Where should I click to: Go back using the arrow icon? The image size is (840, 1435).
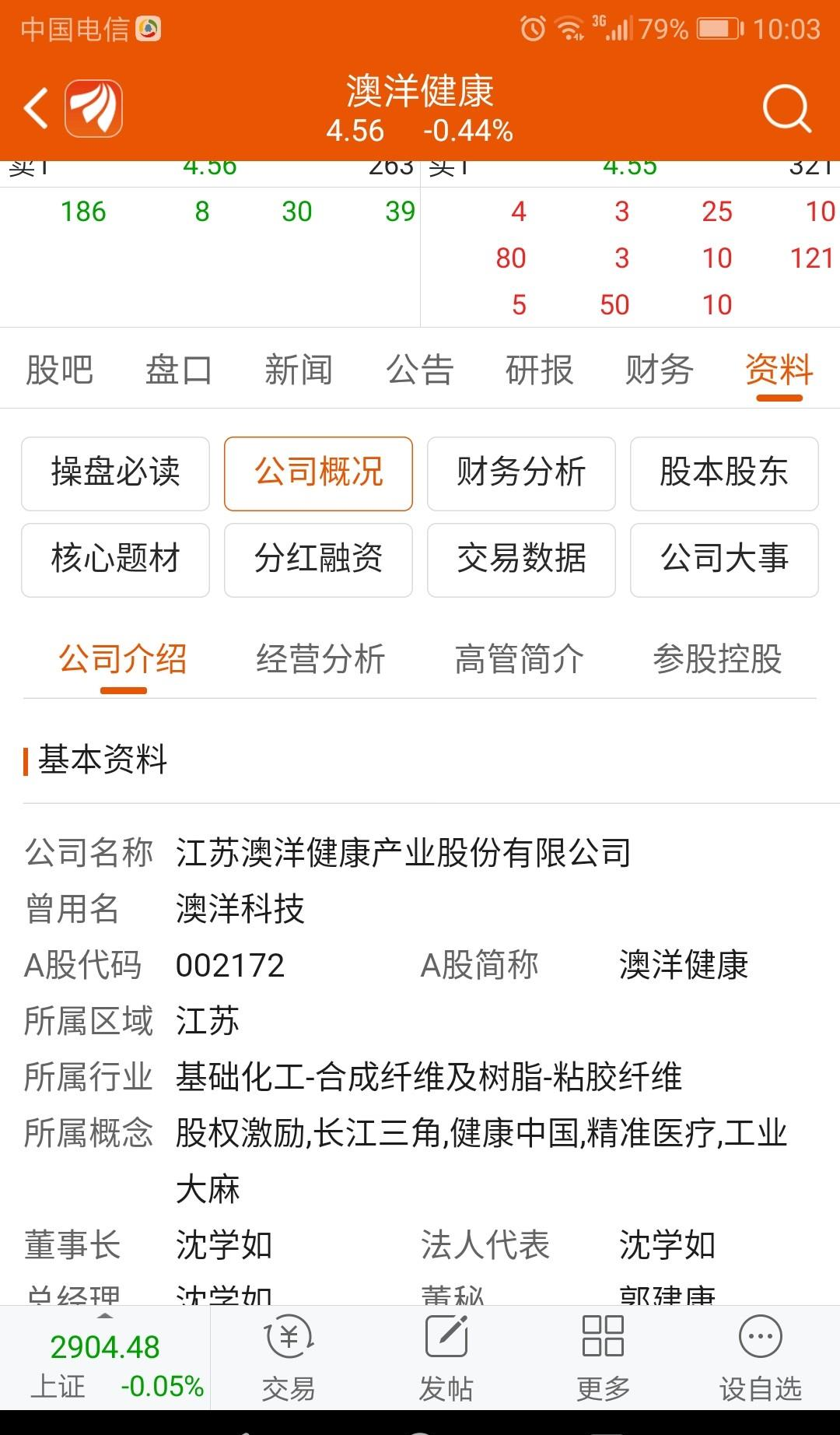pyautogui.click(x=35, y=107)
